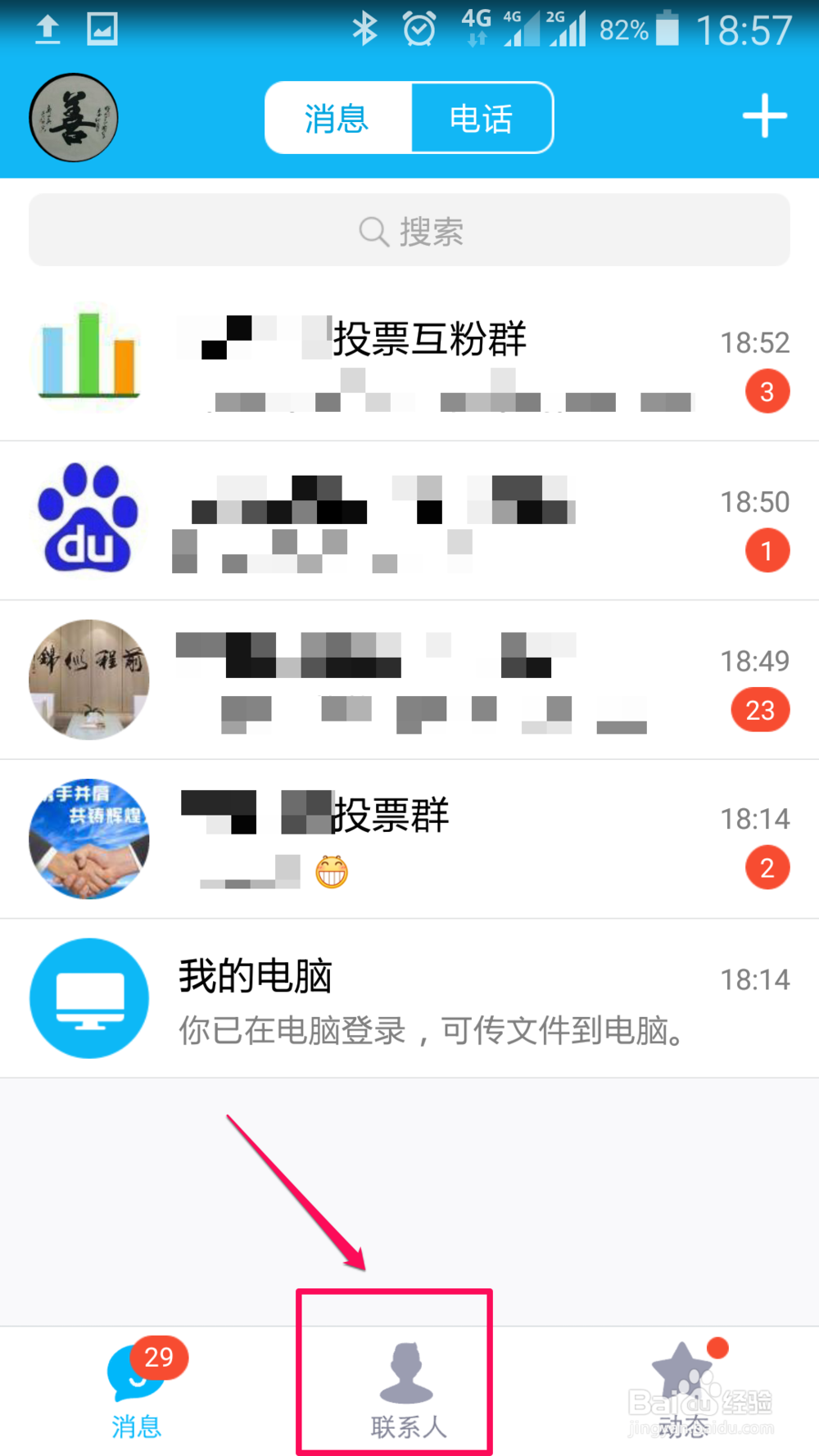Tap the 我的电脑 computer icon
This screenshot has height=1456, width=819.
click(x=88, y=997)
